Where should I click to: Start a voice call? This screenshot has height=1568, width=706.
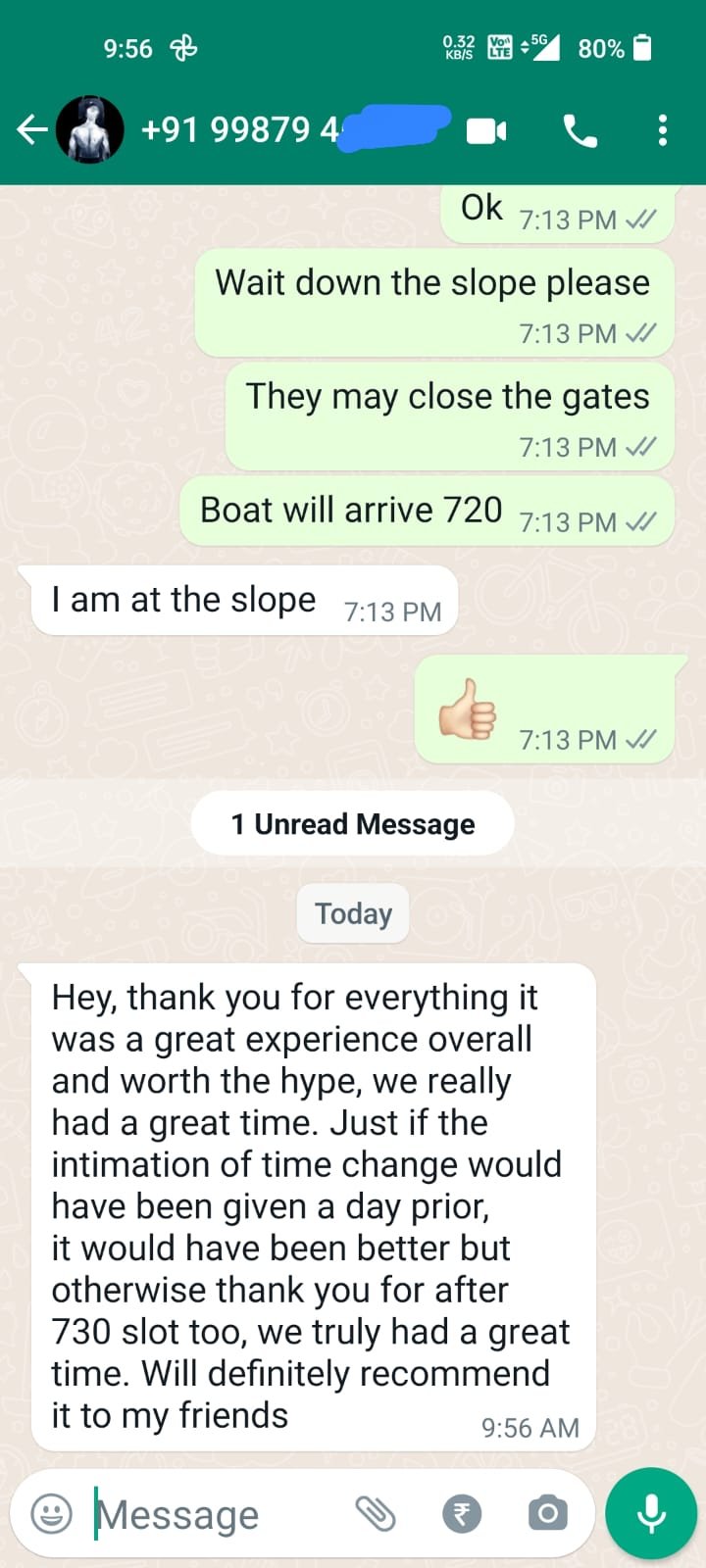tap(580, 130)
